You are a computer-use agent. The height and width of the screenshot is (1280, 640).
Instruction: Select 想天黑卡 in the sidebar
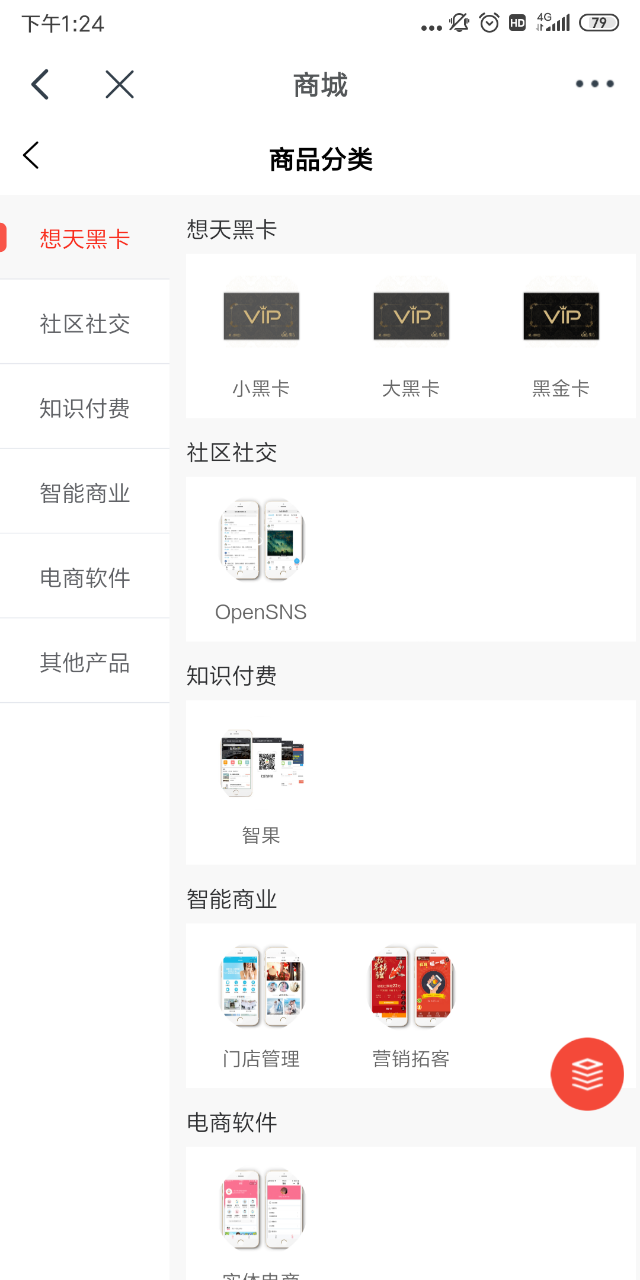click(x=85, y=239)
